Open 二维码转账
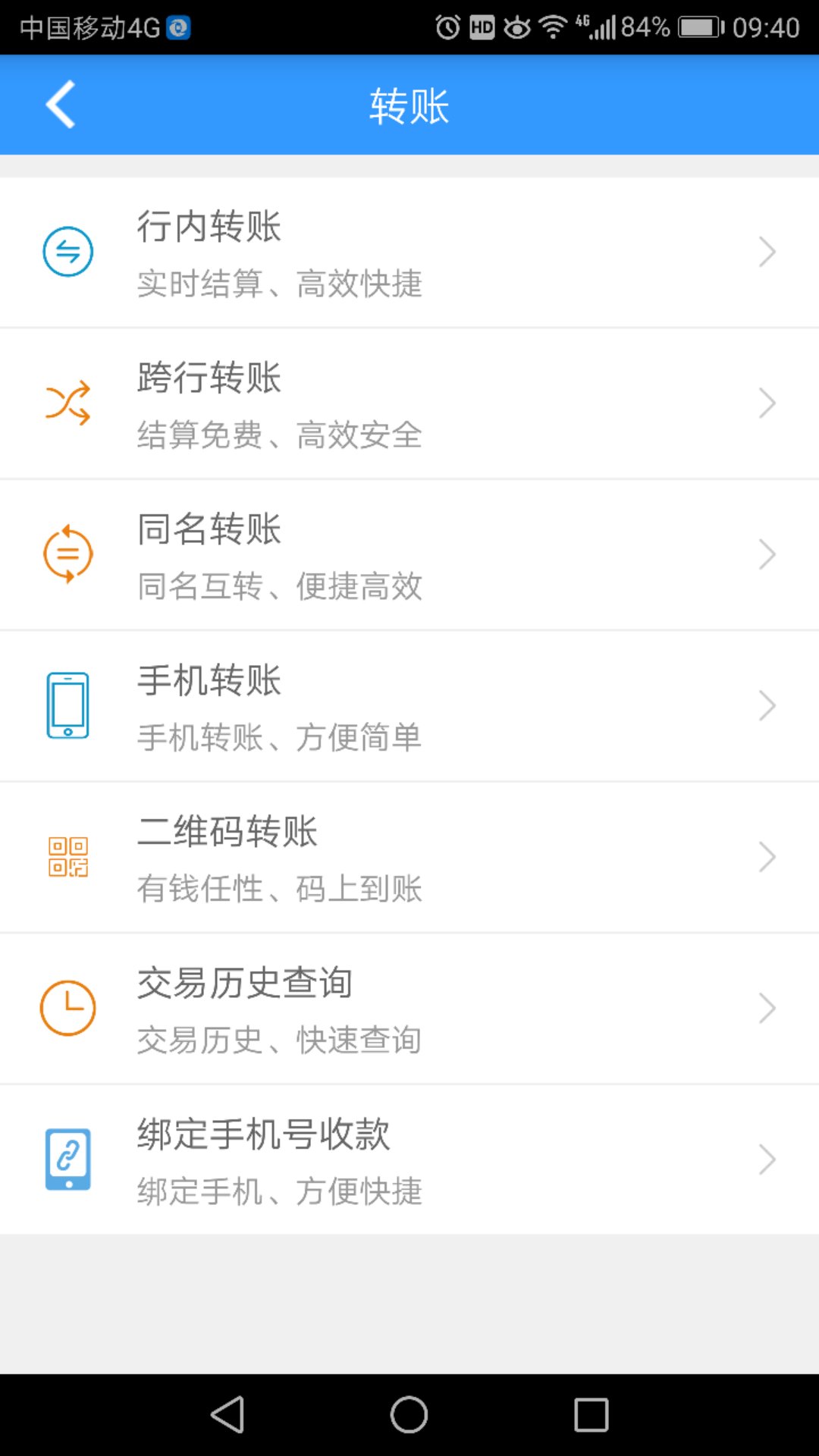 [409, 857]
